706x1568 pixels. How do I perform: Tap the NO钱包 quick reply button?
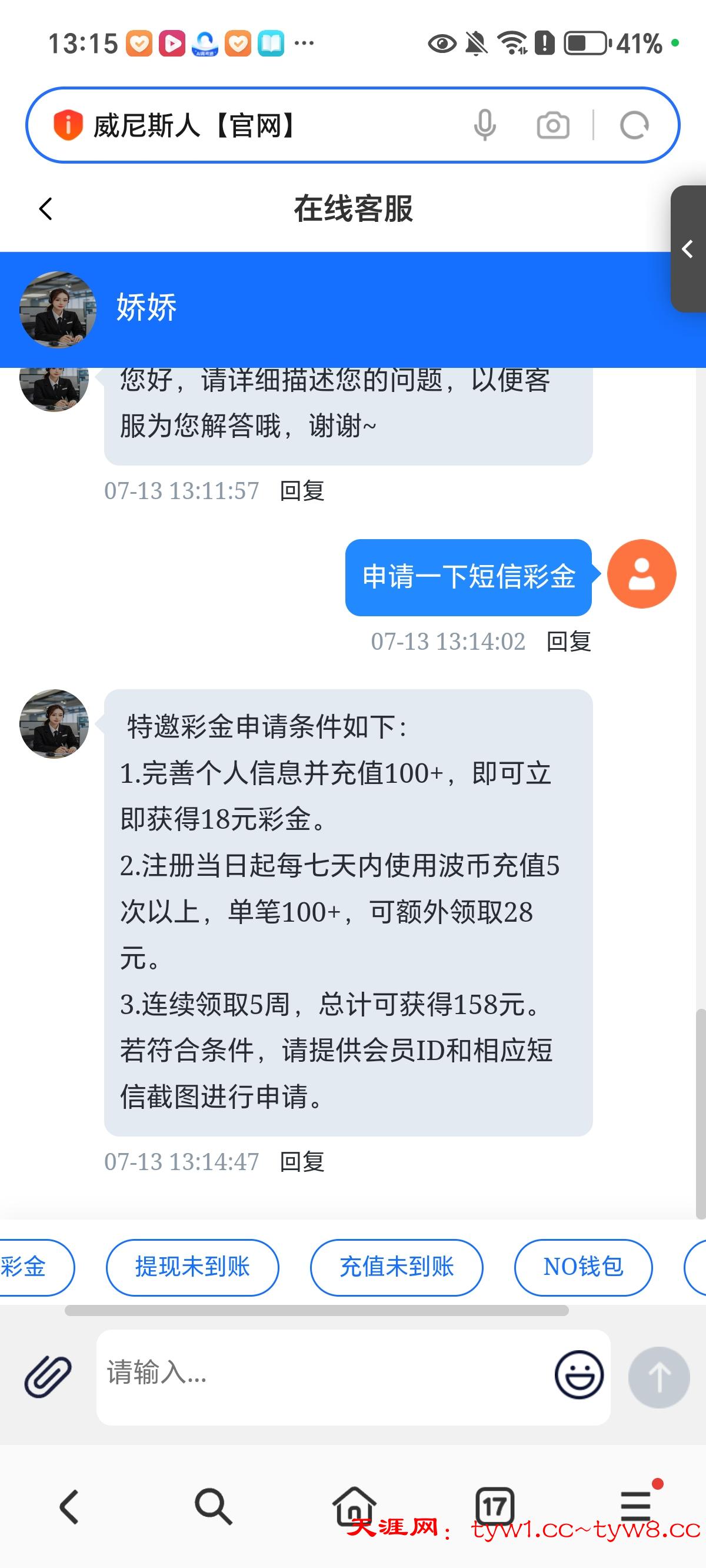(582, 1267)
